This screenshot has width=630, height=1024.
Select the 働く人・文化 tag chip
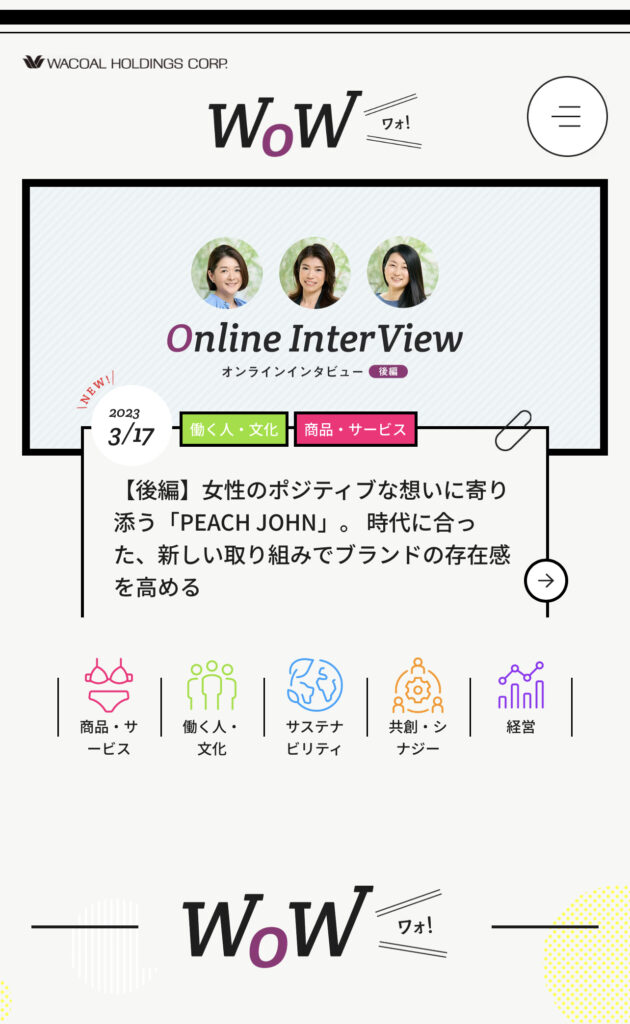234,430
